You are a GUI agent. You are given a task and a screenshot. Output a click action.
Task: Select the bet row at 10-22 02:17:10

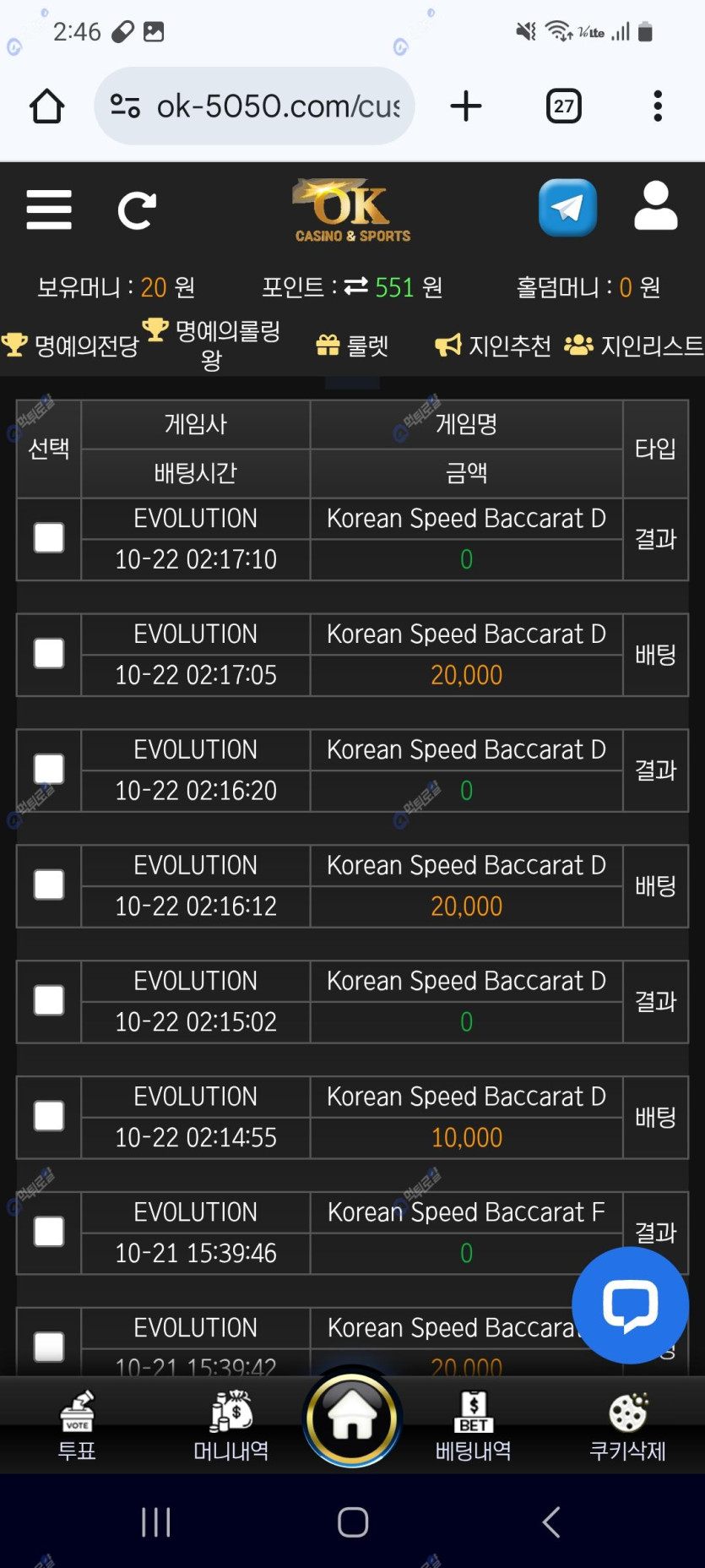pyautogui.click(x=49, y=538)
